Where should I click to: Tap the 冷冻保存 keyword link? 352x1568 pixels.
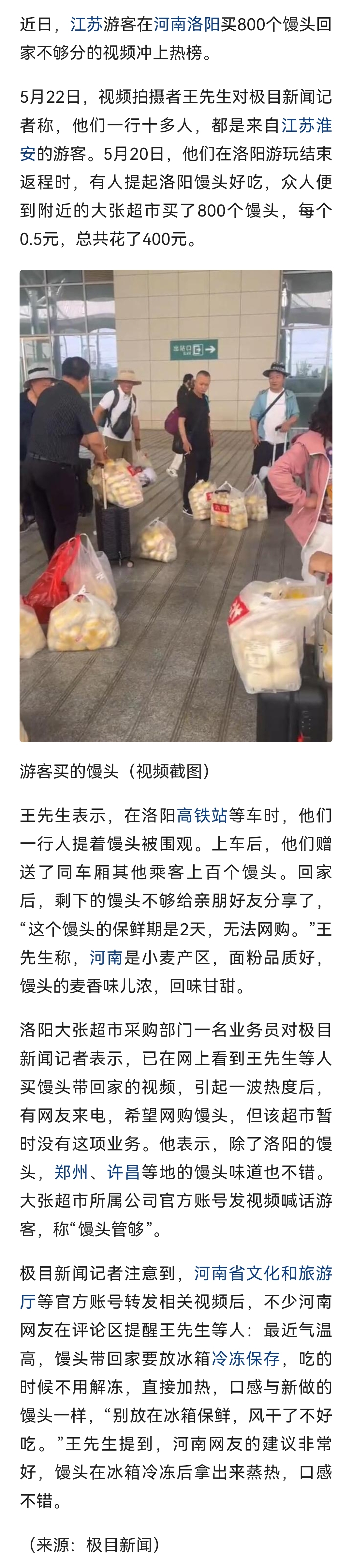(x=246, y=1358)
